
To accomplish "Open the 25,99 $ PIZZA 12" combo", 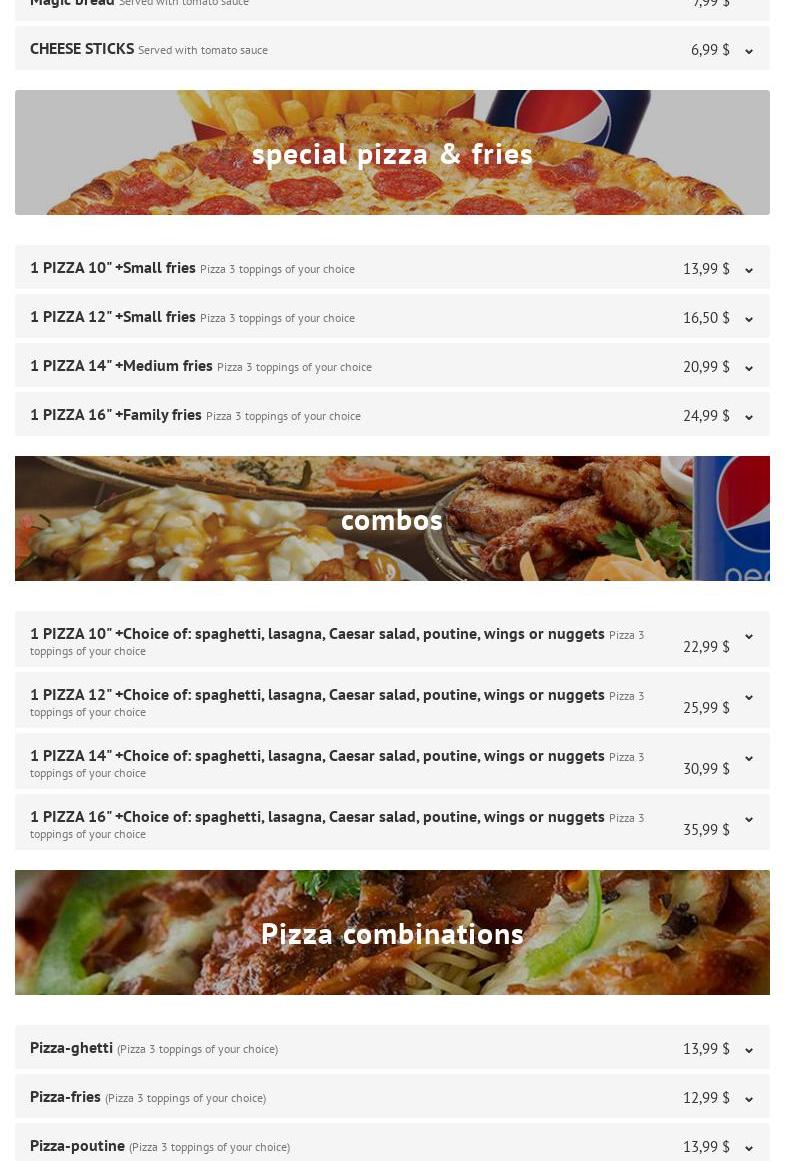I will (748, 698).
